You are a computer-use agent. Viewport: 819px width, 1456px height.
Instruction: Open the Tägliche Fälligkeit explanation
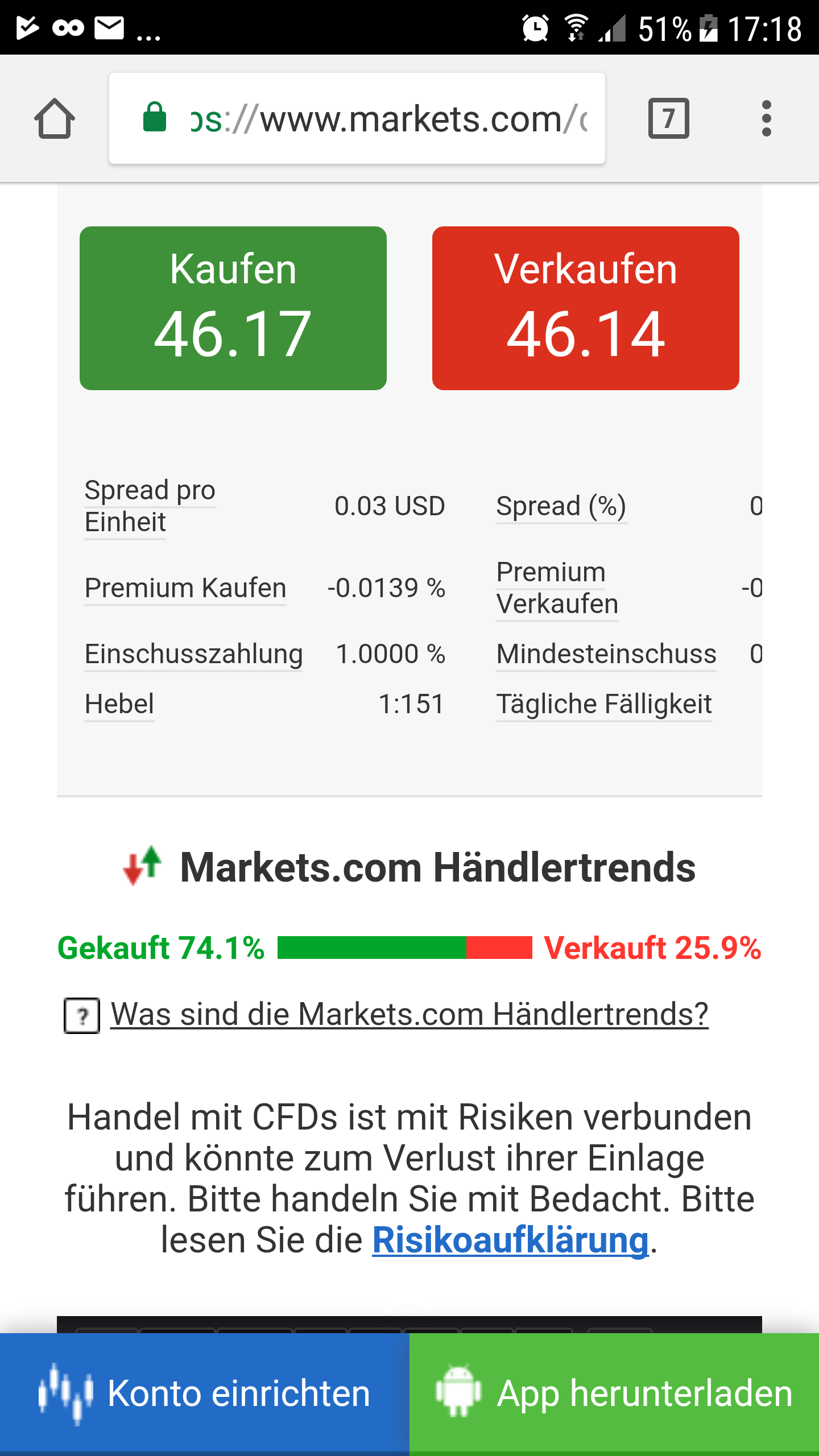tap(603, 704)
